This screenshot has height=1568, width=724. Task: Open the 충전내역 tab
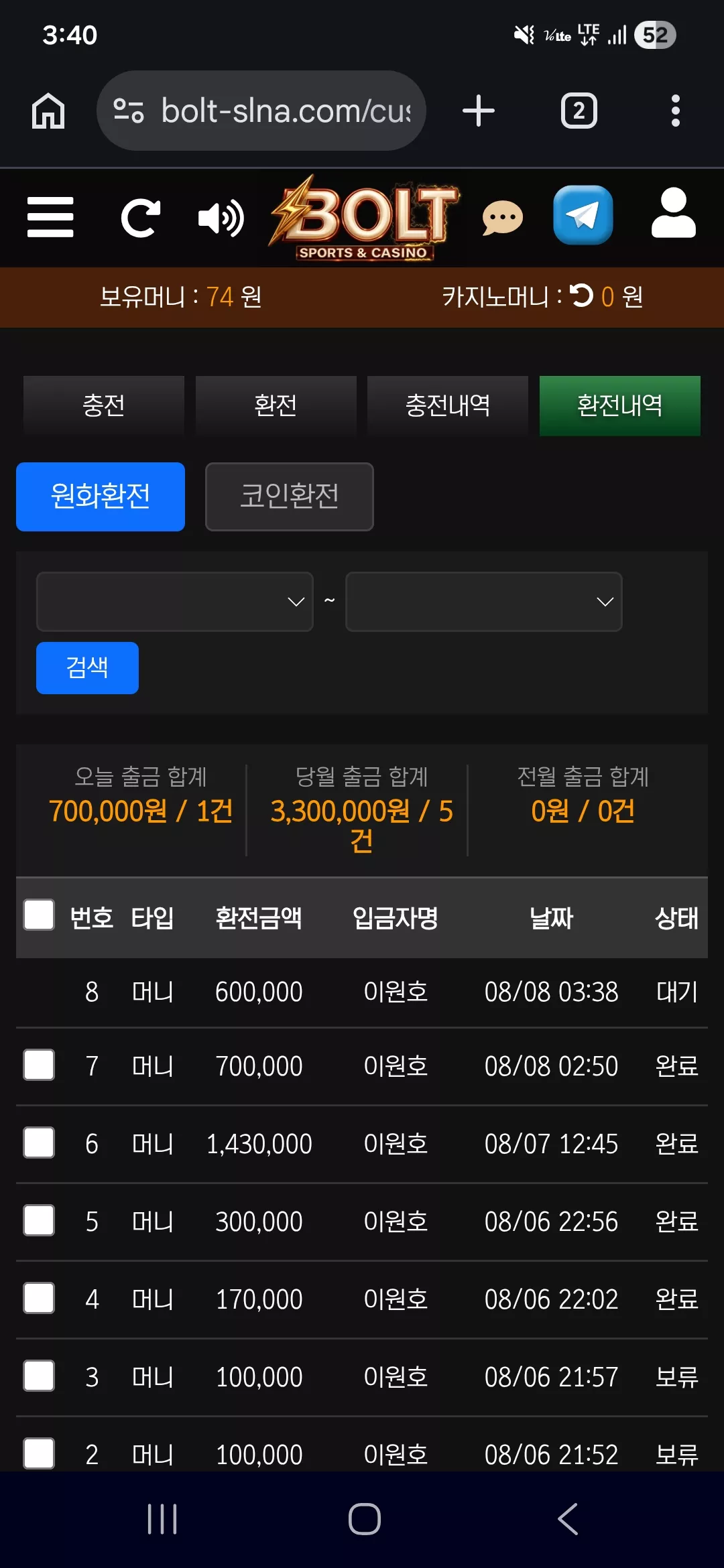448,406
